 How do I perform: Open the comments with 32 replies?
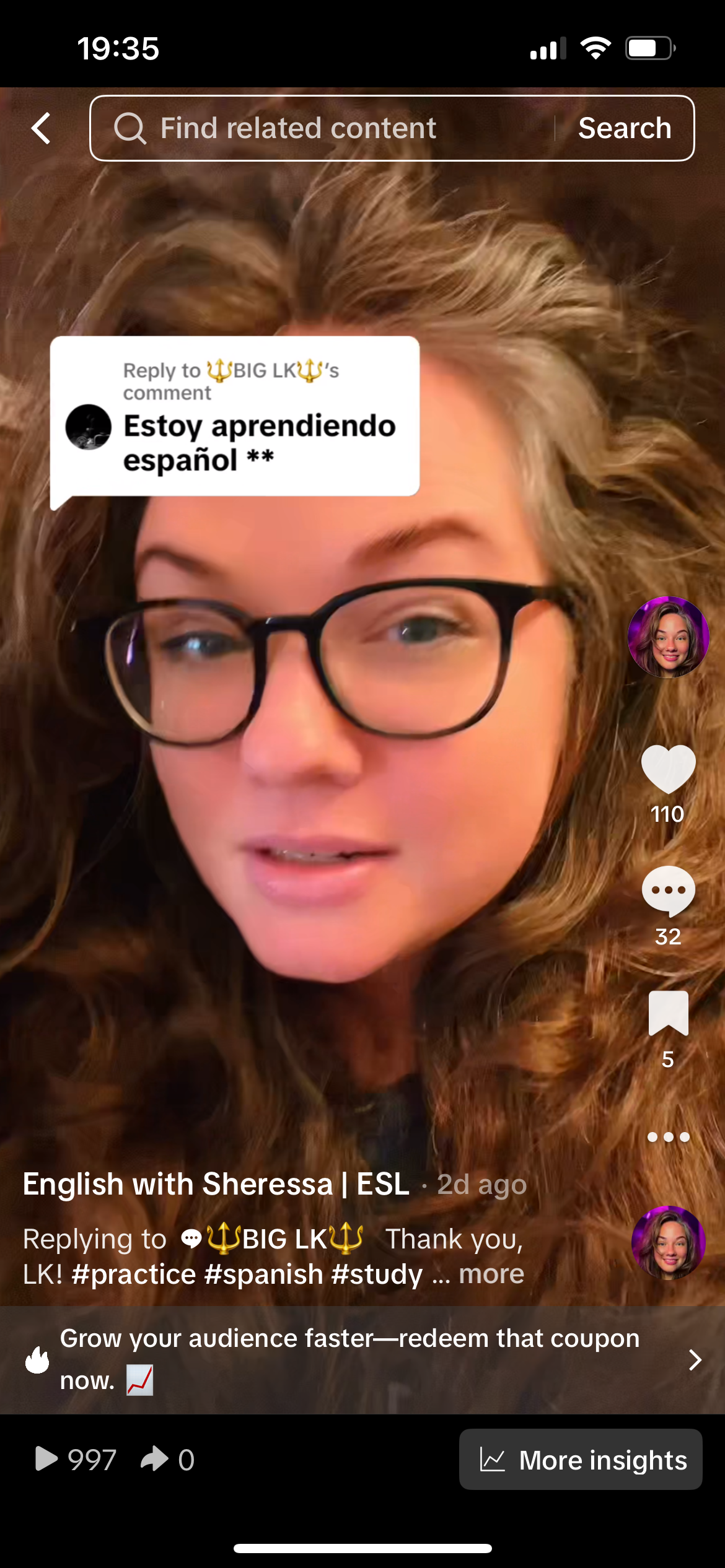pyautogui.click(x=668, y=892)
